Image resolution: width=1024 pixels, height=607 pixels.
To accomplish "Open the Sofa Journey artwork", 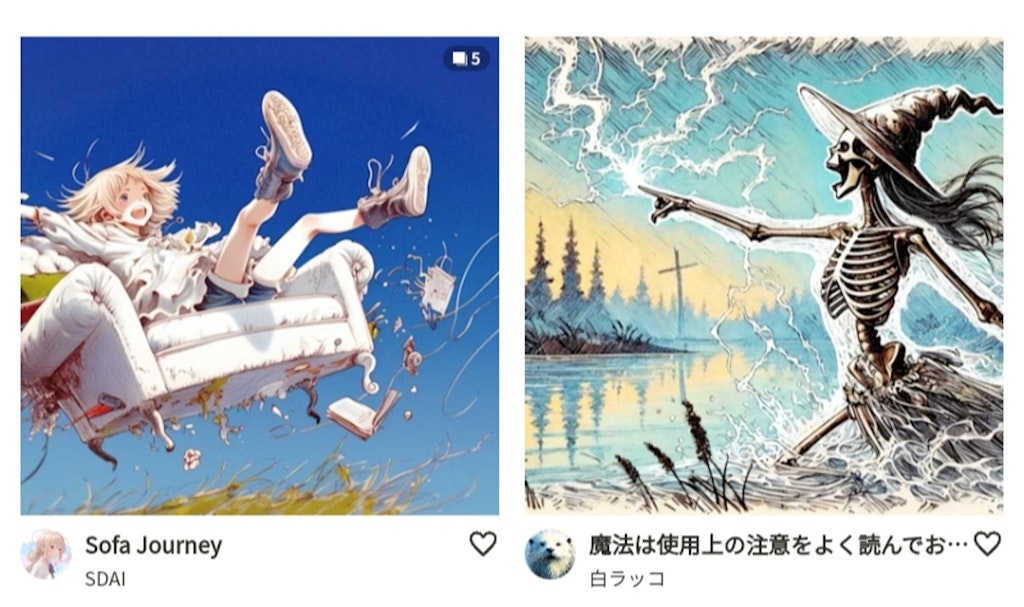I will point(259,276).
